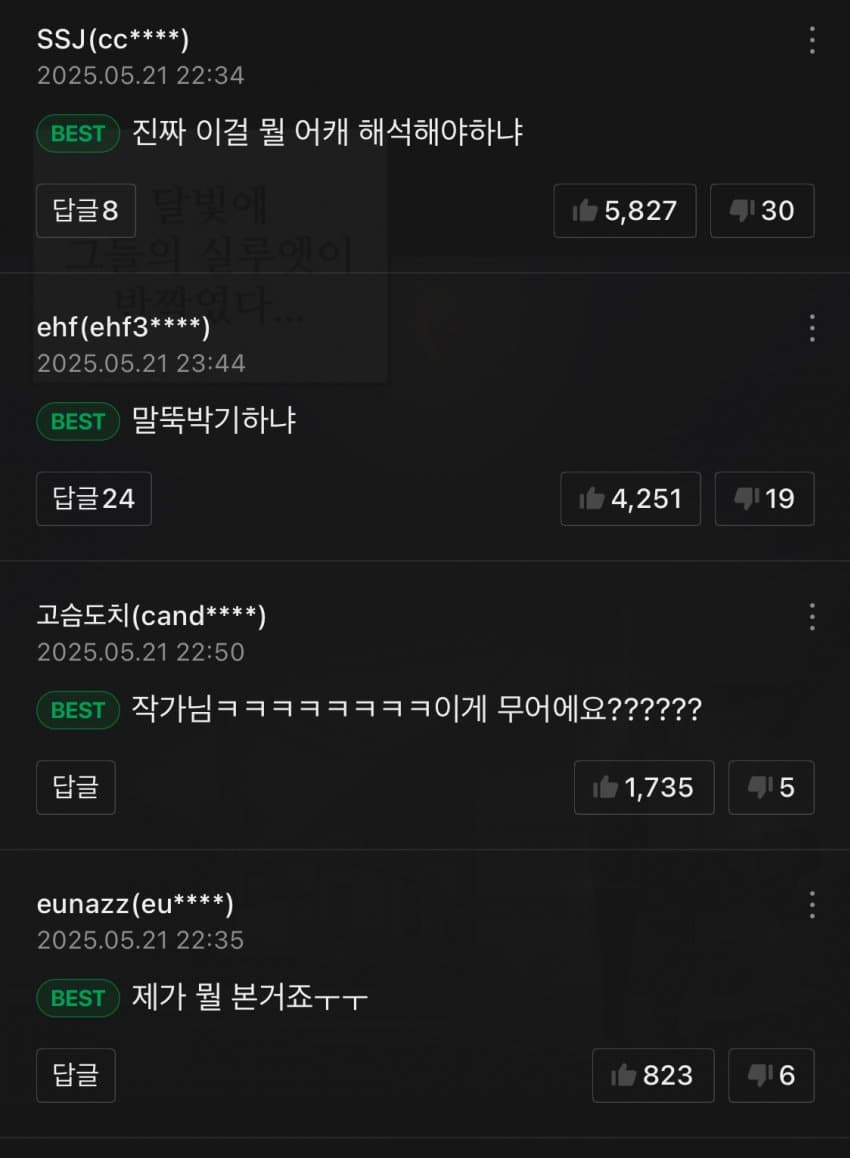This screenshot has width=850, height=1158.
Task: Dislike SSJ's comment with 30 dislikes
Action: [762, 211]
